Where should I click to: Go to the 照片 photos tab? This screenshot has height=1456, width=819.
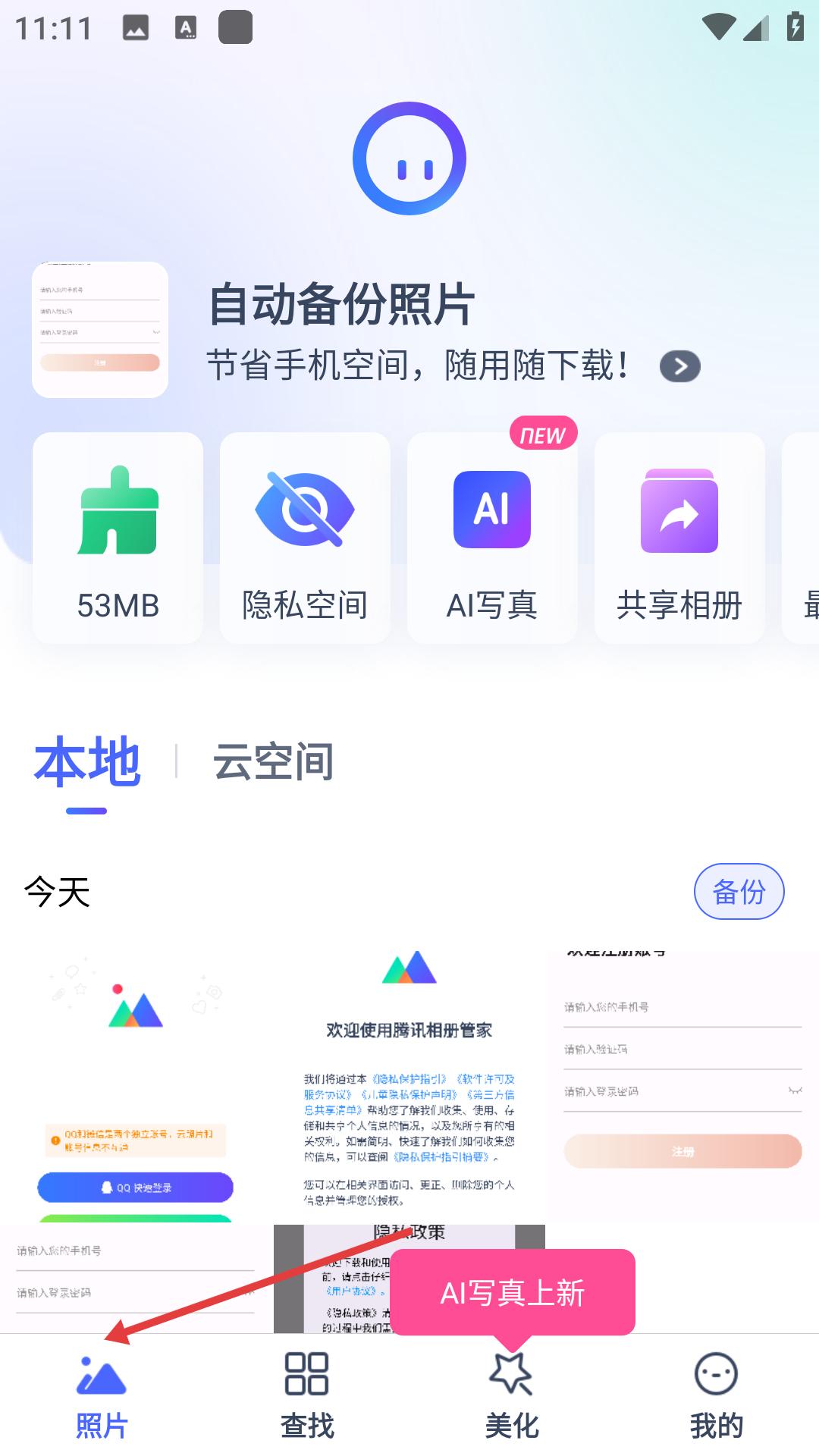click(x=102, y=1397)
